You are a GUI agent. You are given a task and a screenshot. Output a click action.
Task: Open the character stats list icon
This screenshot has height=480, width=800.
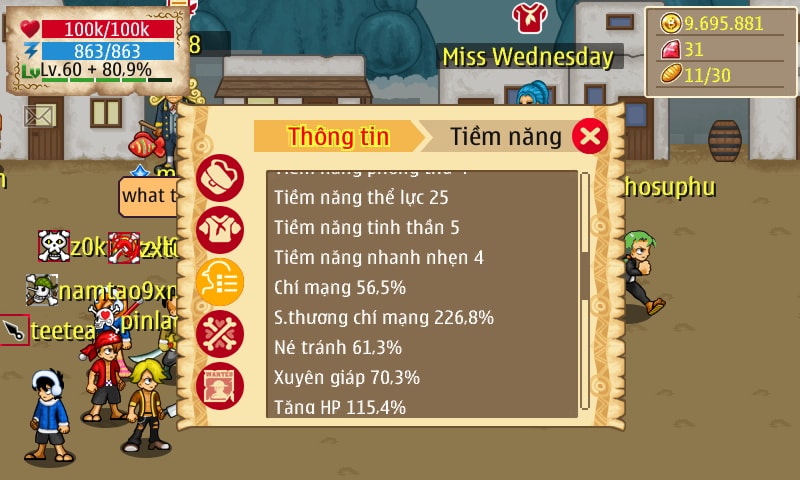click(x=219, y=282)
